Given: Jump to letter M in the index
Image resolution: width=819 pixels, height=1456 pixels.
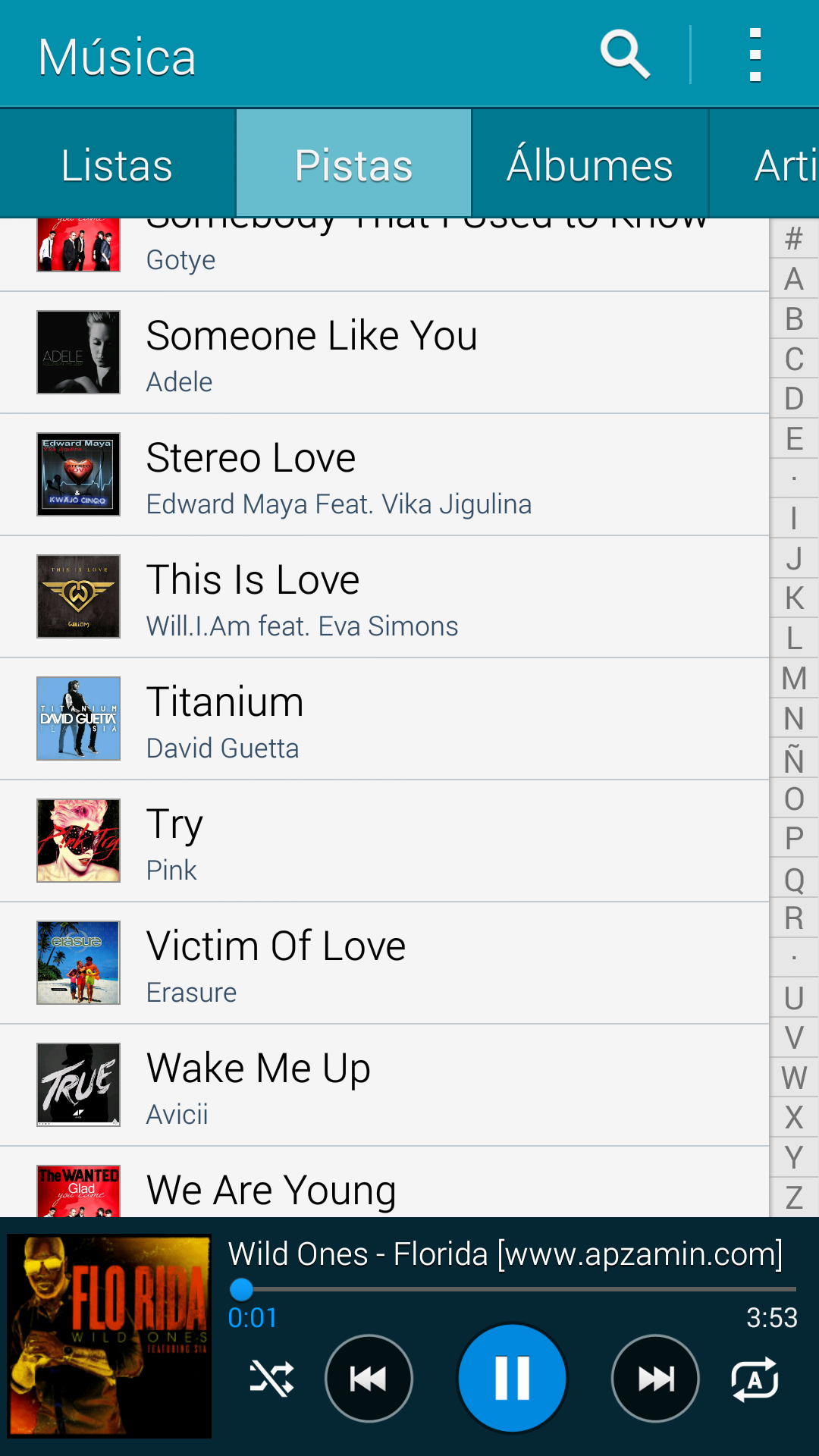Looking at the screenshot, I should (794, 679).
